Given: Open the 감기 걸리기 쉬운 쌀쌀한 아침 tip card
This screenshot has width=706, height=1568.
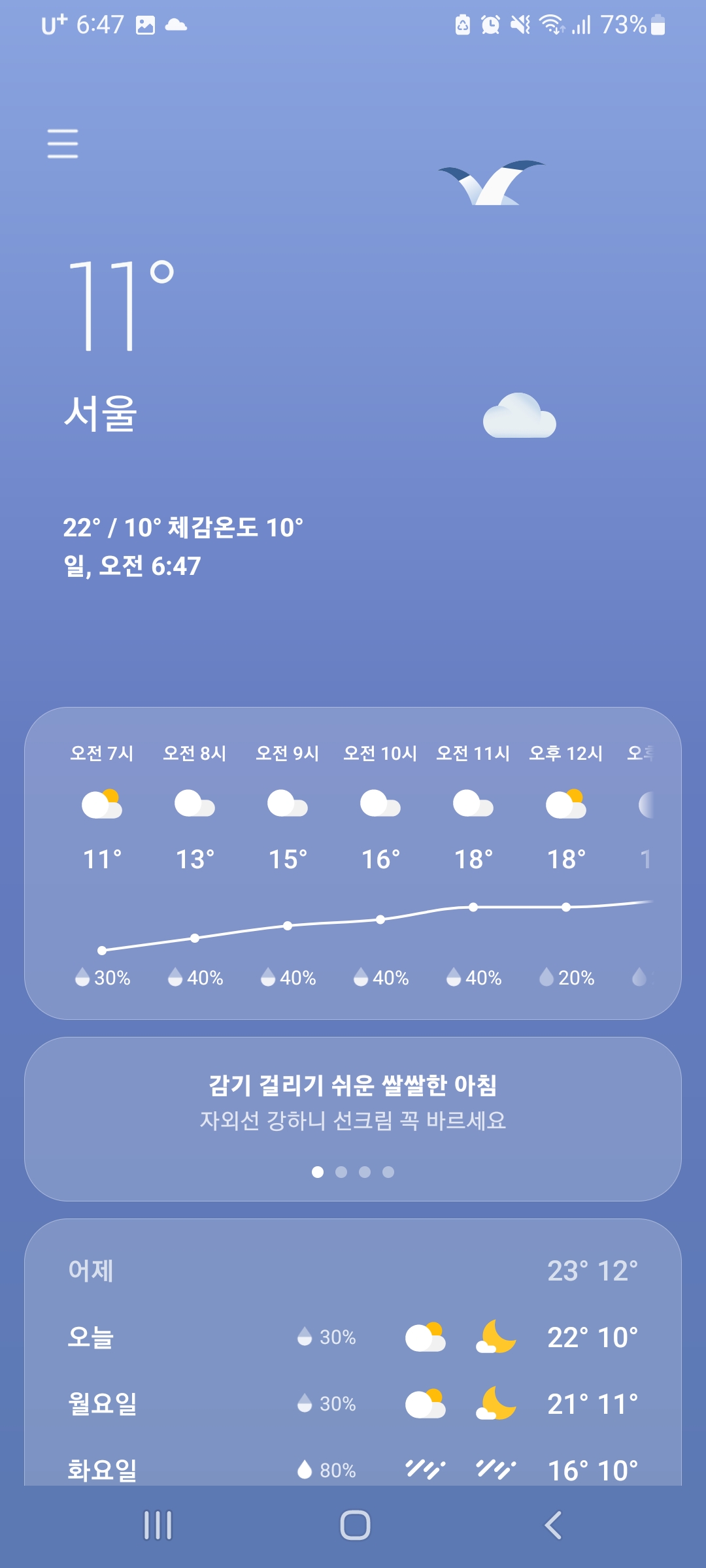Looking at the screenshot, I should (353, 1104).
